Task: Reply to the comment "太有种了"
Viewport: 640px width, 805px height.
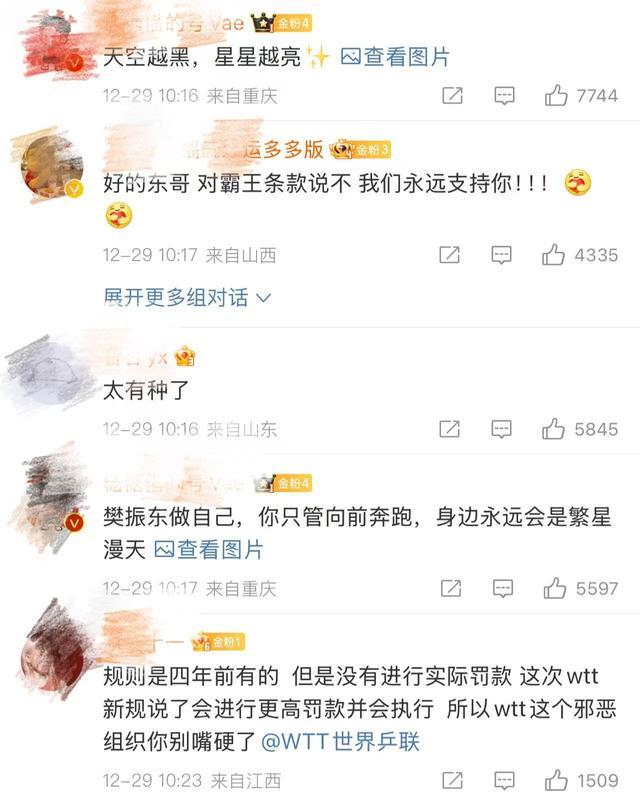Action: click(x=503, y=429)
